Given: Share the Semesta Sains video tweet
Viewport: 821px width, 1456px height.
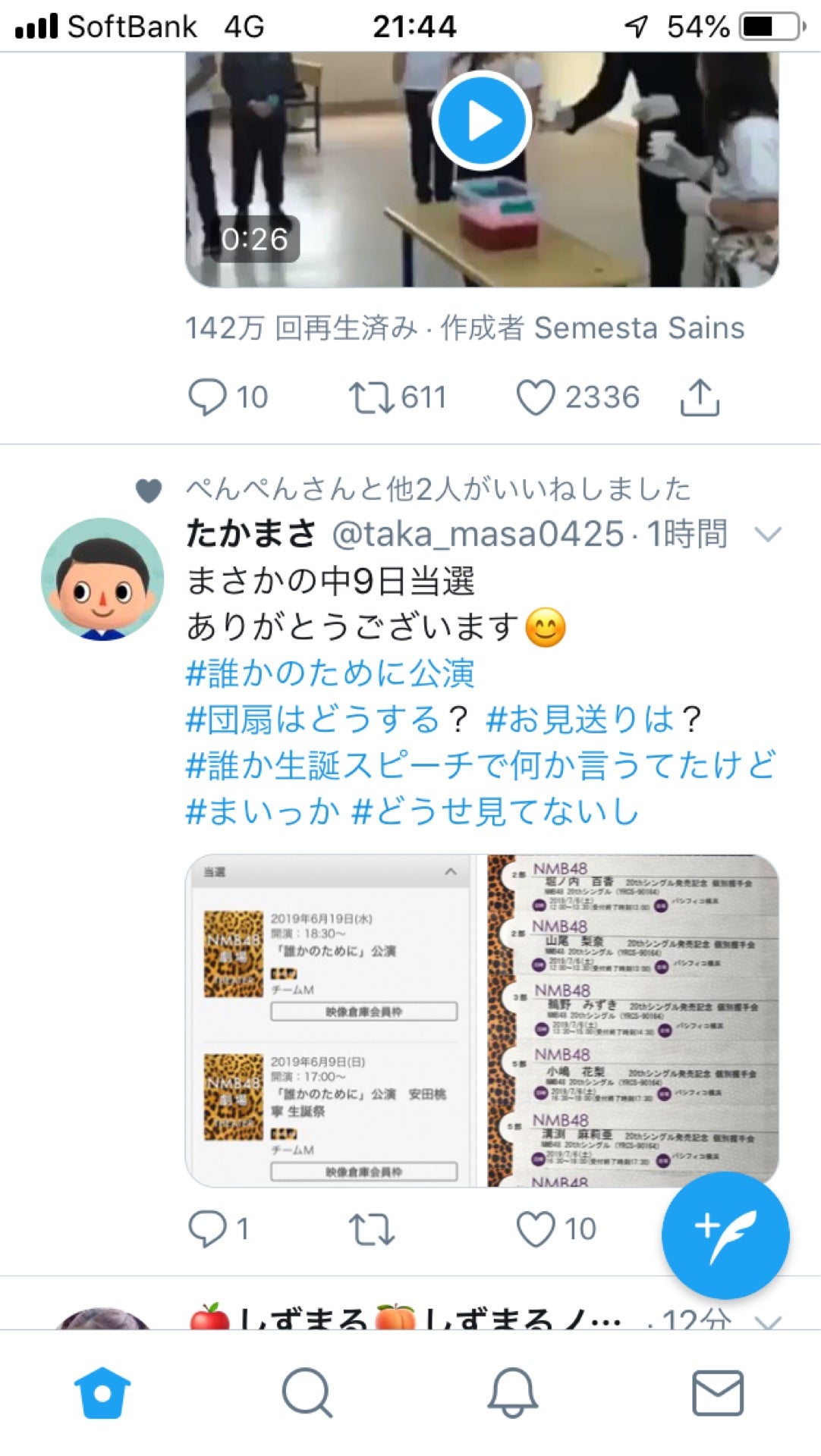Looking at the screenshot, I should [x=699, y=397].
